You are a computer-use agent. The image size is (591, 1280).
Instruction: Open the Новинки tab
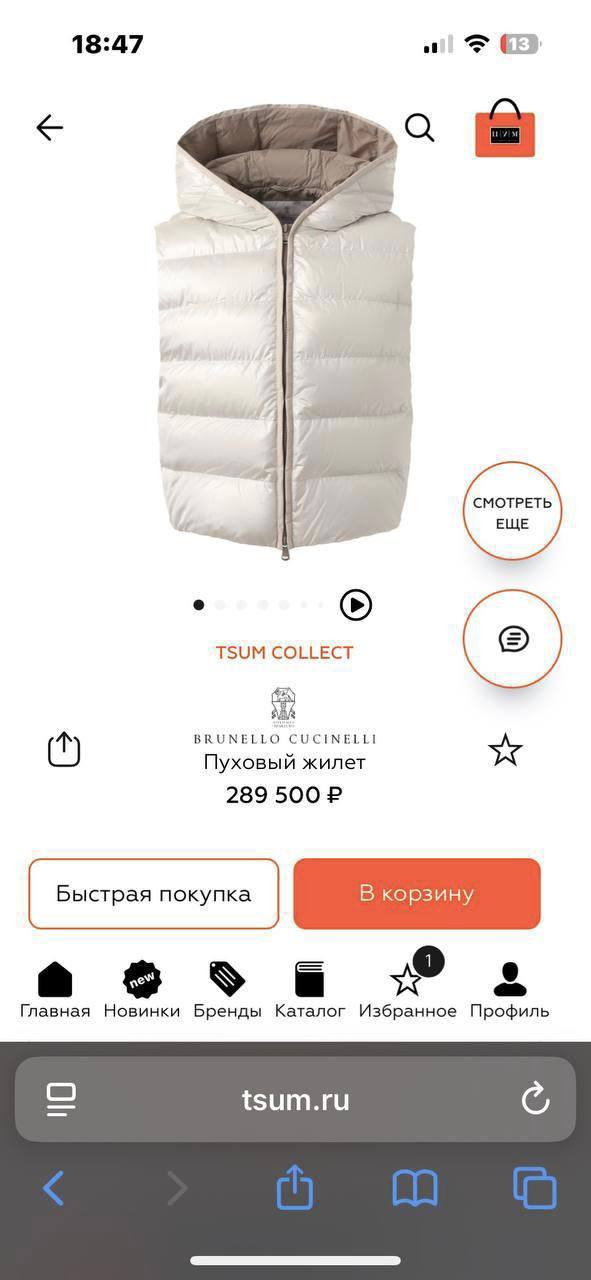(x=142, y=990)
